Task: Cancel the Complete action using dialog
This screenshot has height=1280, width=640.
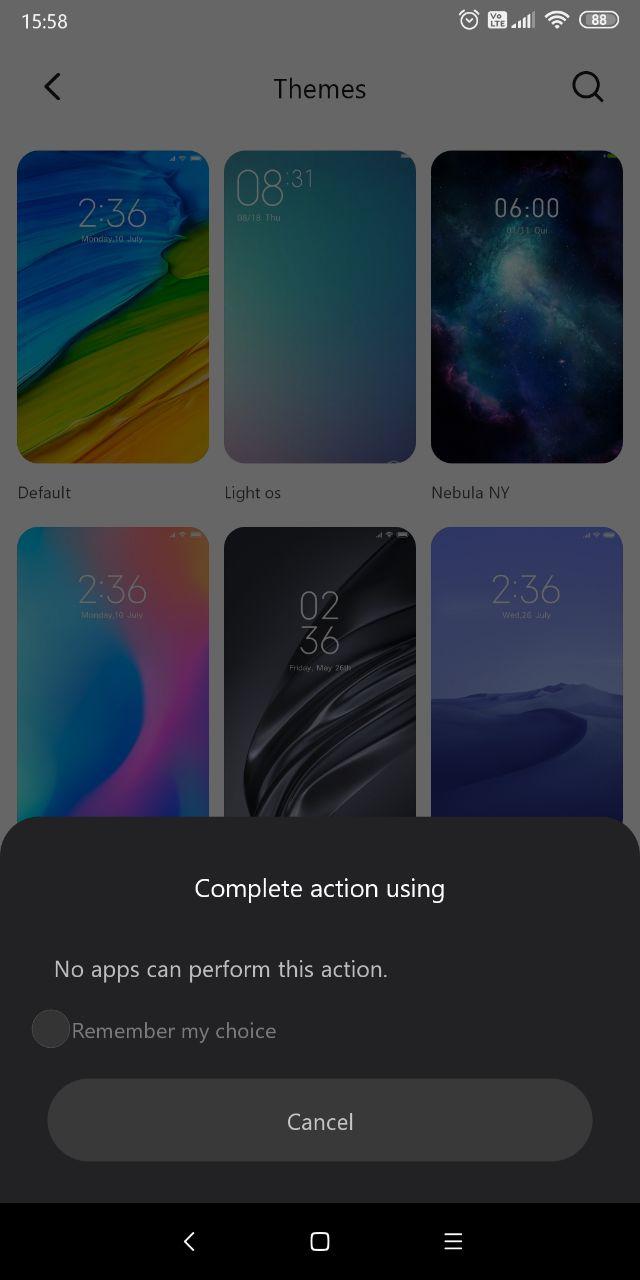Action: (320, 1120)
